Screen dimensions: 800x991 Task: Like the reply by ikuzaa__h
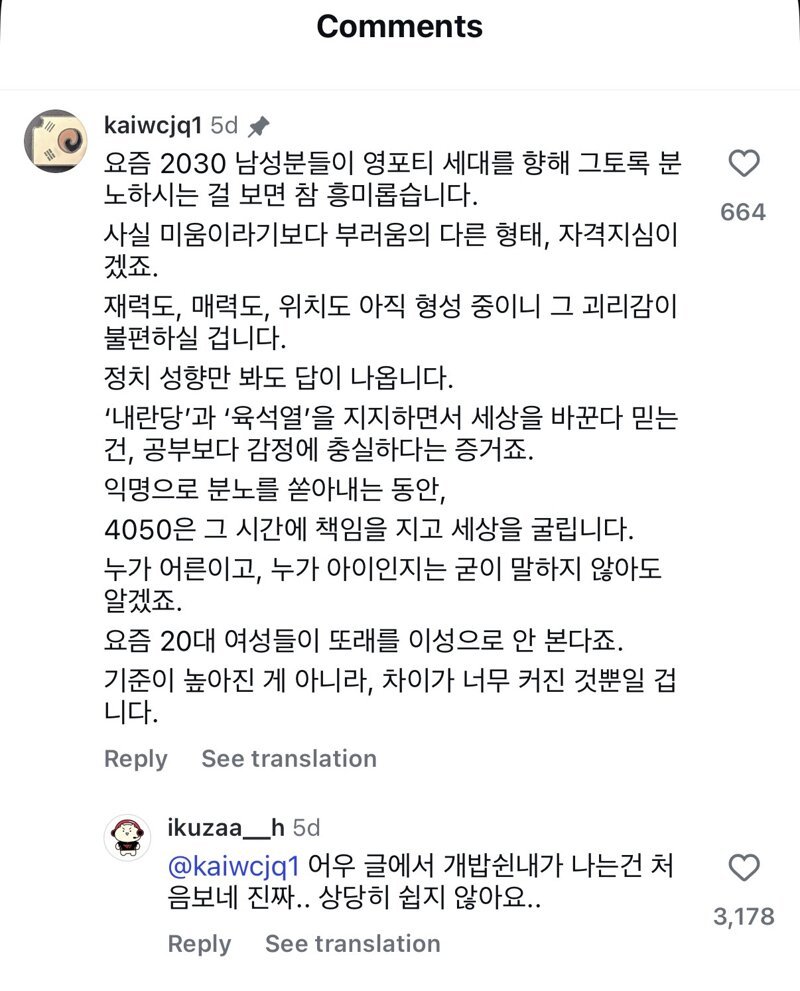pyautogui.click(x=744, y=868)
